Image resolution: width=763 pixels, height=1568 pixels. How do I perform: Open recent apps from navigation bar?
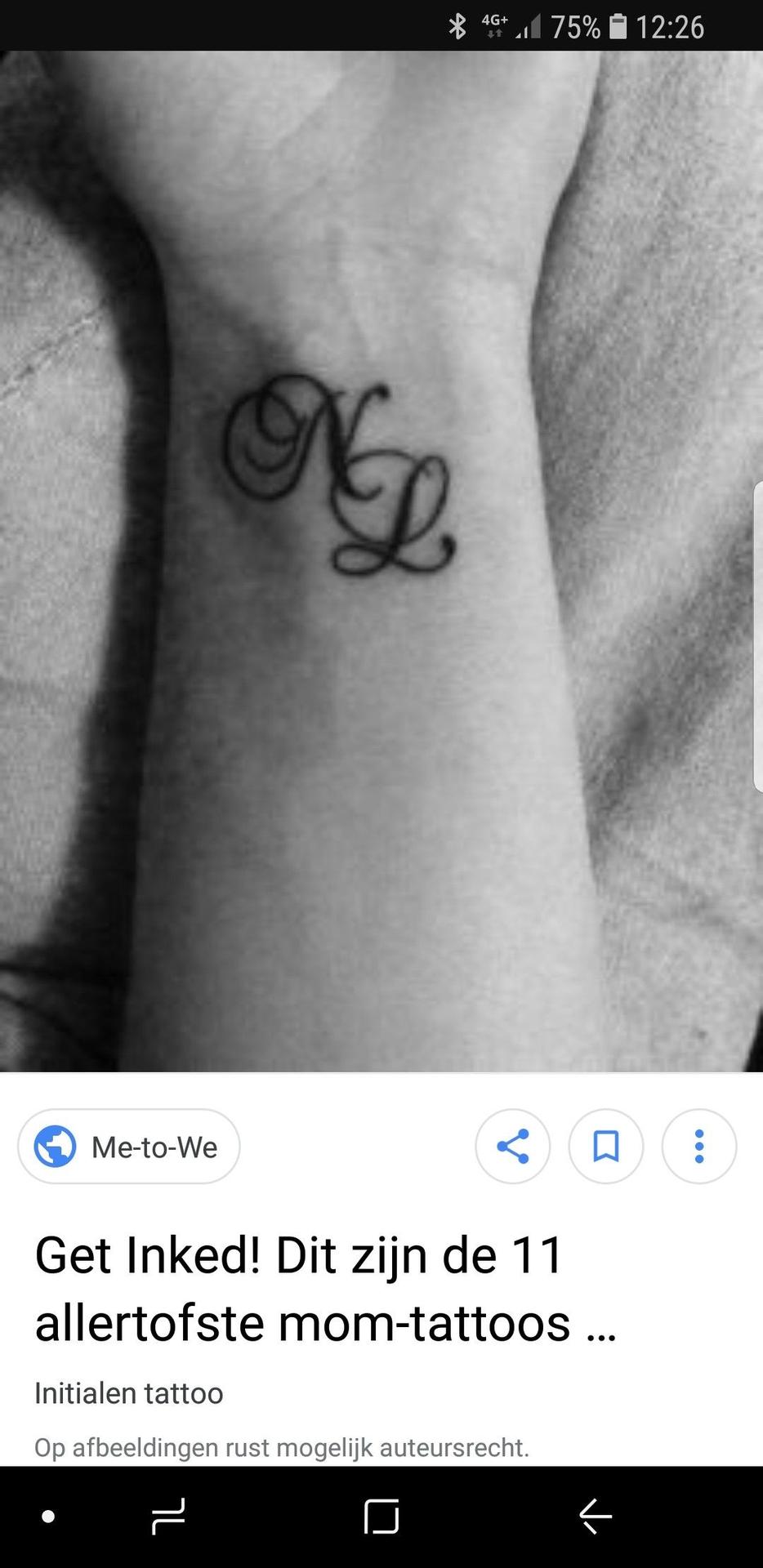pos(168,1517)
